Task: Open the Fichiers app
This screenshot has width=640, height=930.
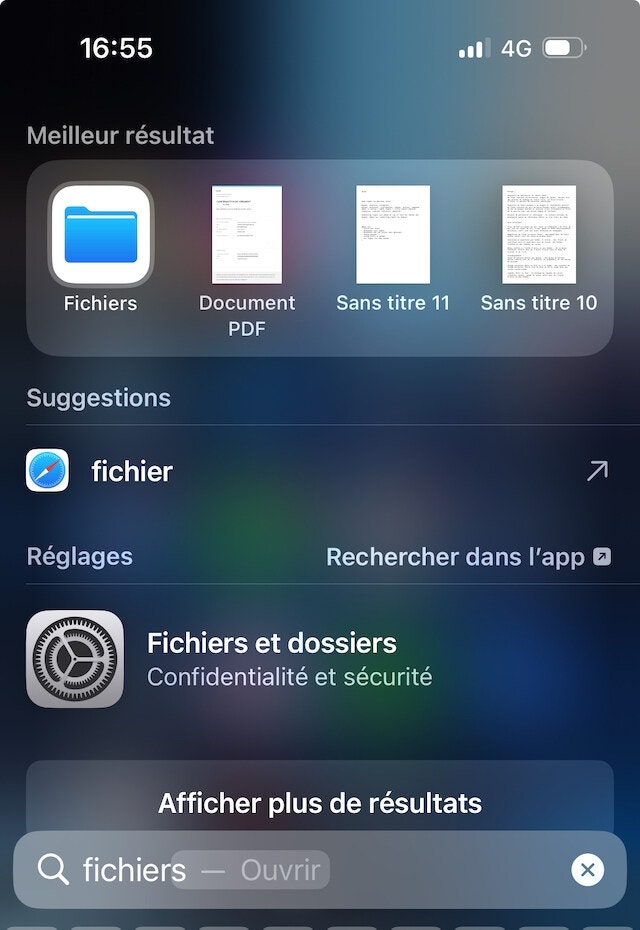Action: coord(100,235)
